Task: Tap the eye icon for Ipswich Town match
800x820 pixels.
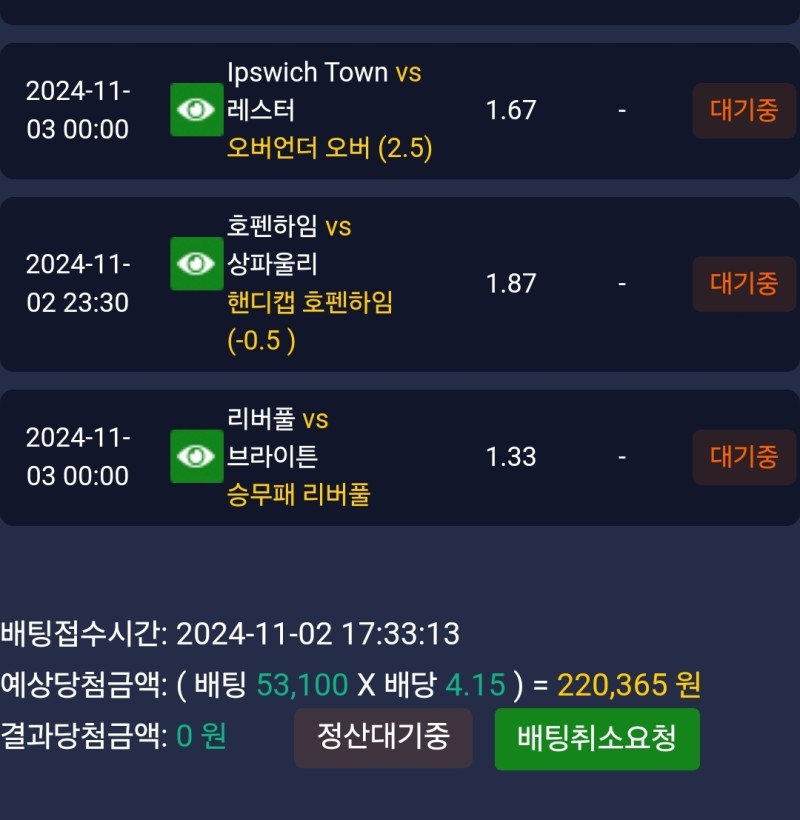Action: pyautogui.click(x=196, y=110)
